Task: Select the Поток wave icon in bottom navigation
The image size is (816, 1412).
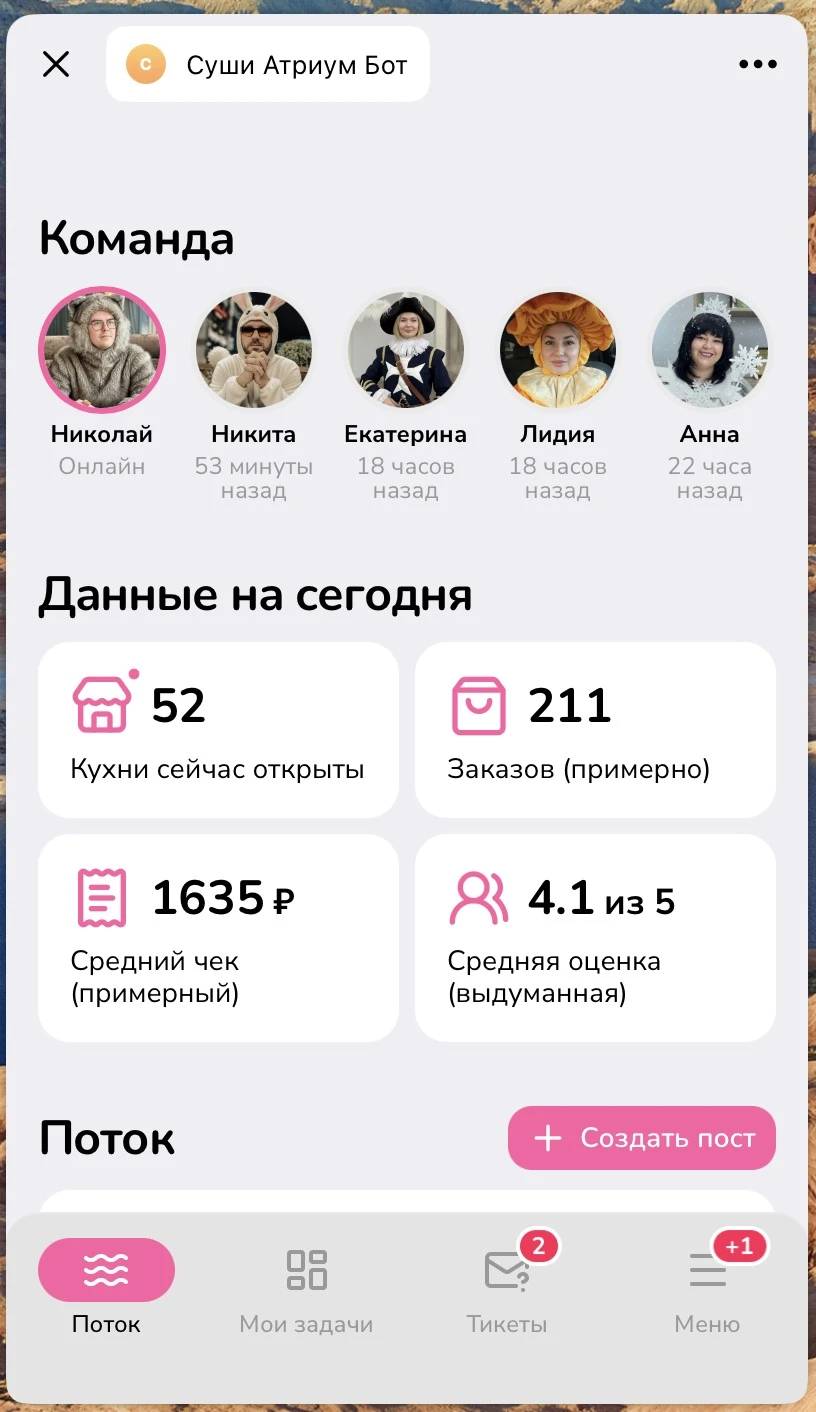Action: pos(106,1269)
